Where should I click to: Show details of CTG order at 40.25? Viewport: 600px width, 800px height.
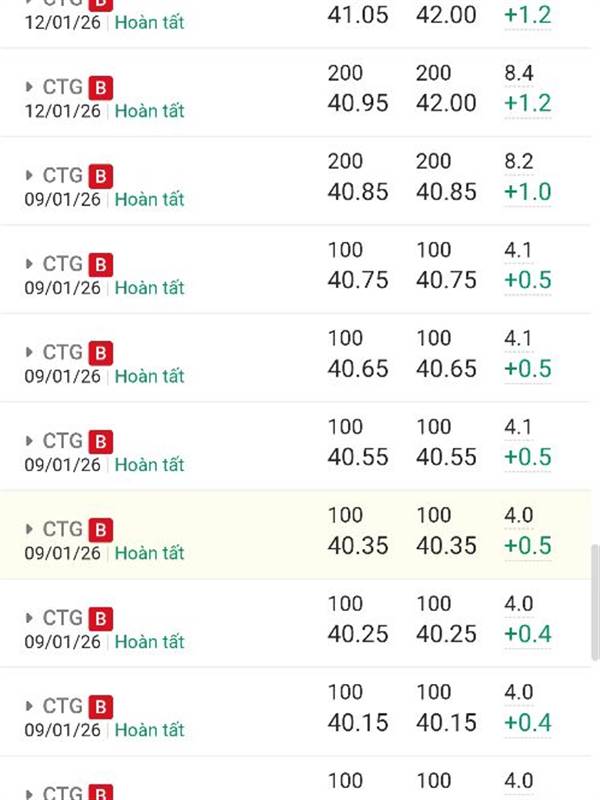coord(30,617)
